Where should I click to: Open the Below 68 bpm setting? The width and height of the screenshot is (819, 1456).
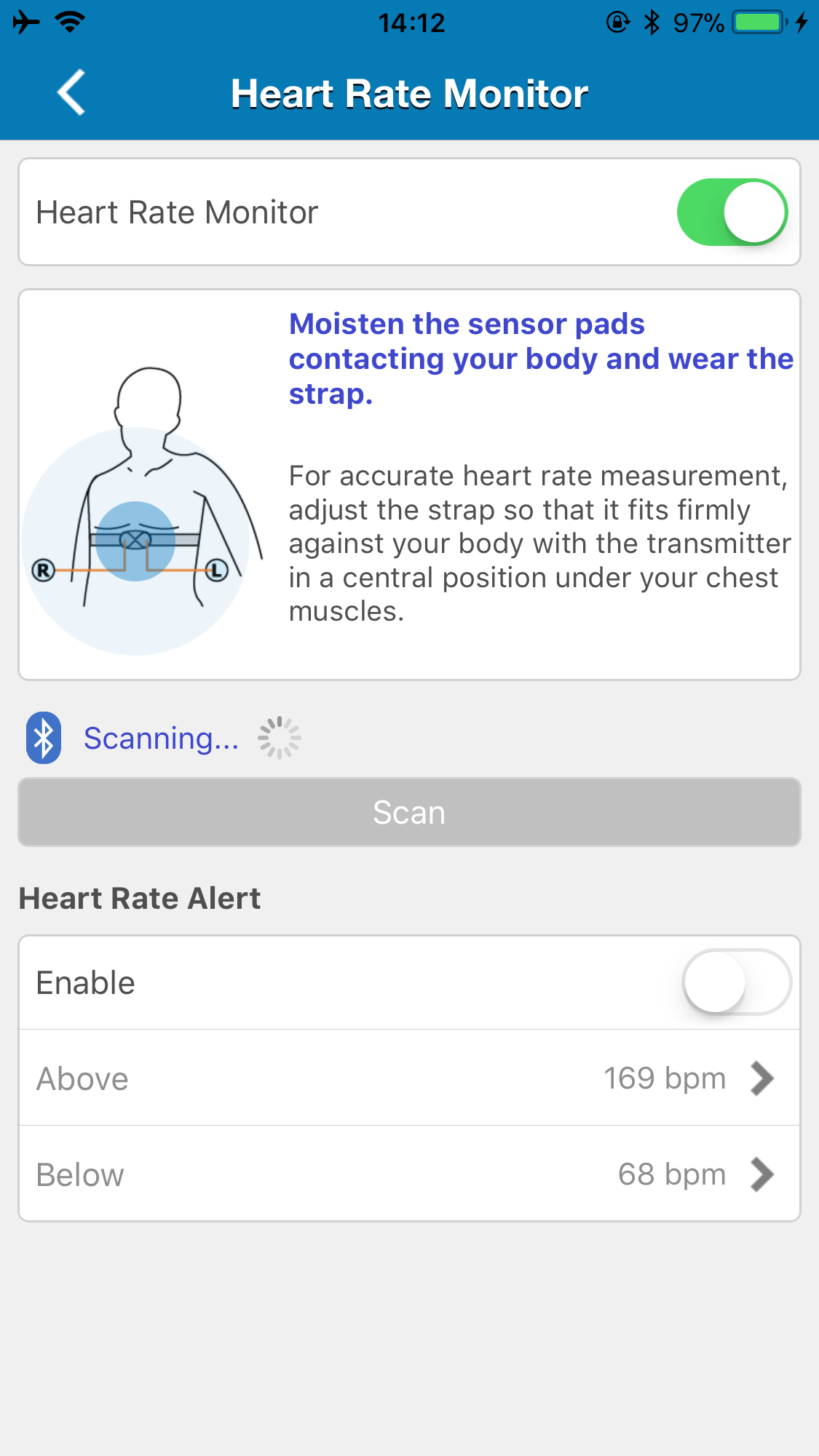(409, 1174)
